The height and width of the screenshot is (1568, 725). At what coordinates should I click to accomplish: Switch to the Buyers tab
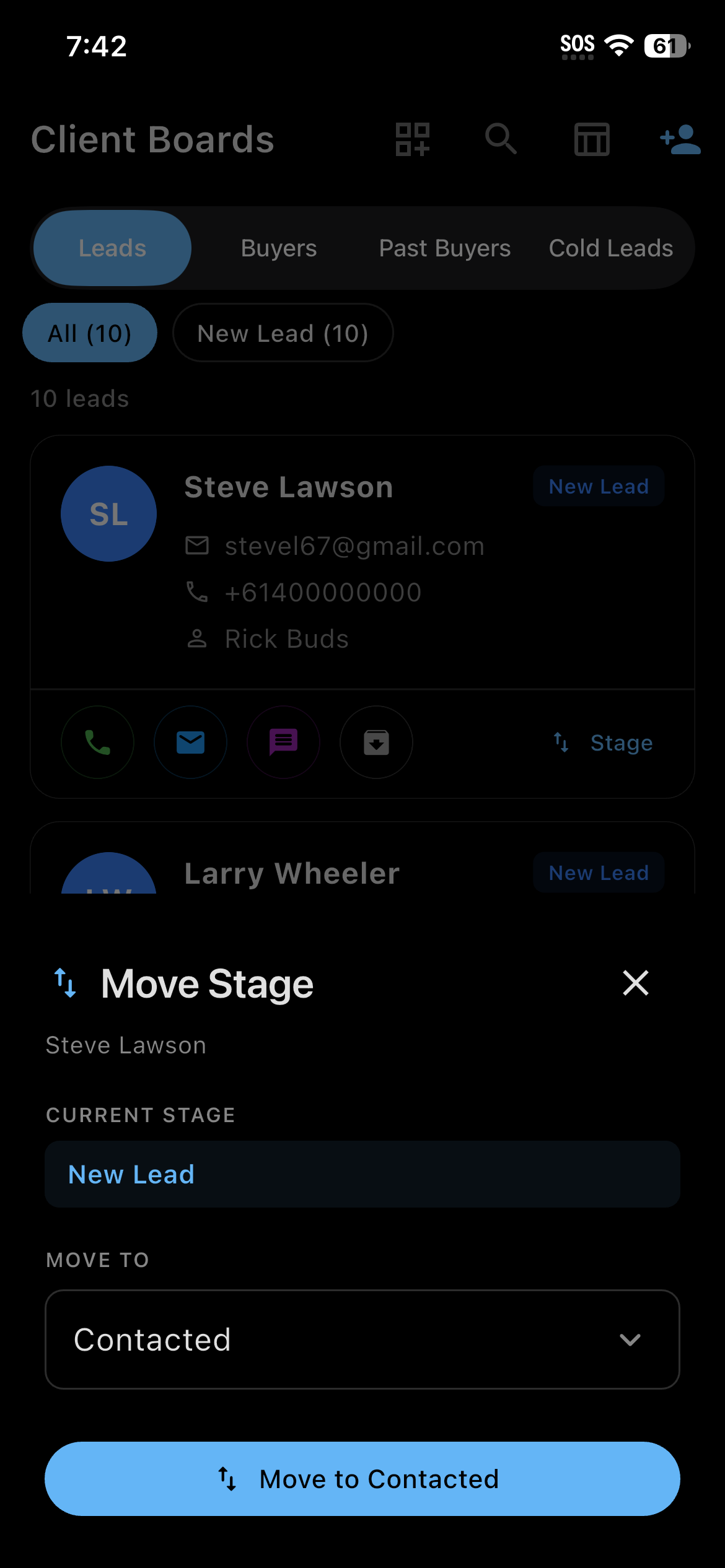278,247
